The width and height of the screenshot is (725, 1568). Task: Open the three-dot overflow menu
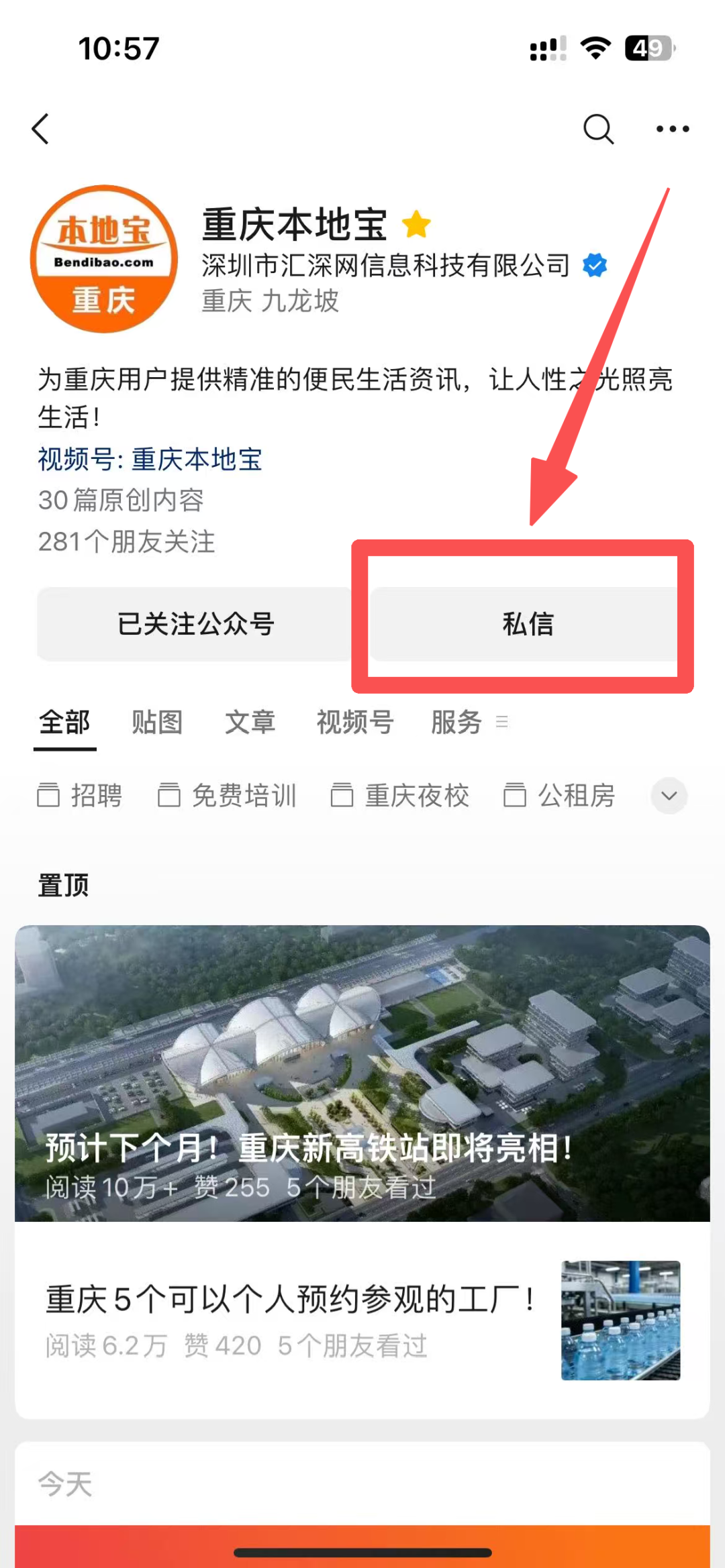coord(673,129)
